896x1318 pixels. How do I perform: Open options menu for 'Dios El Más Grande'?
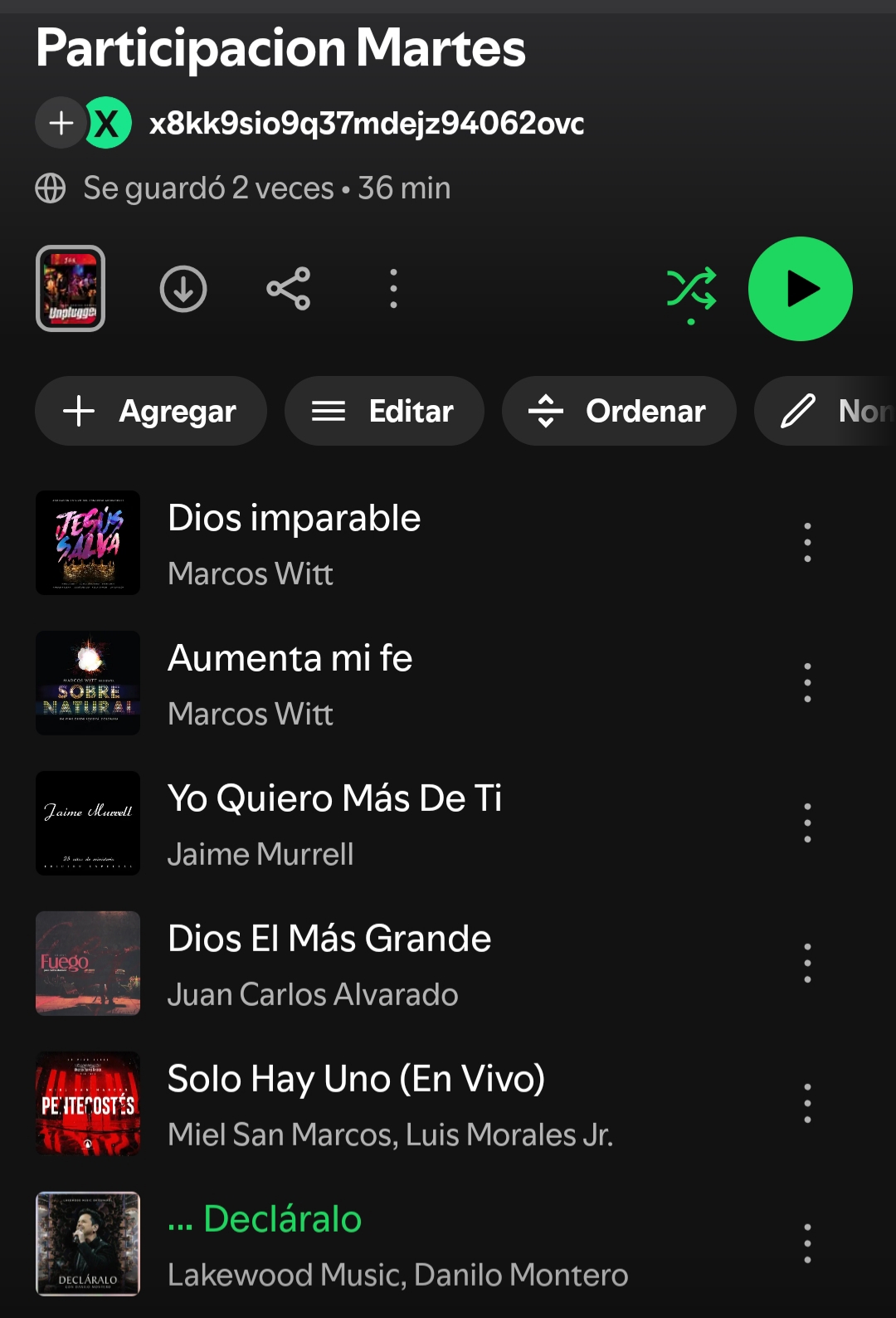coord(807,964)
